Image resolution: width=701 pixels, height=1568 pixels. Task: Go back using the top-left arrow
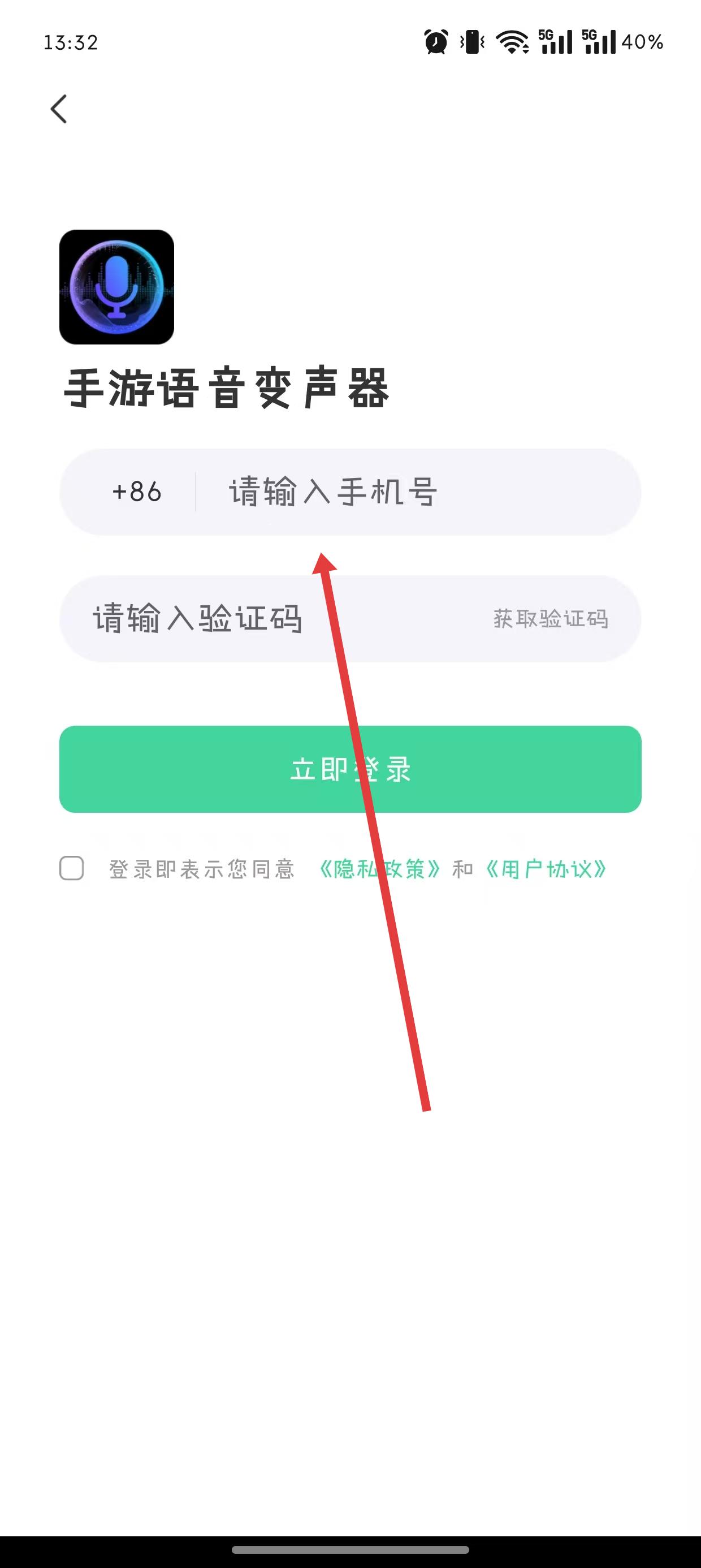[58, 109]
